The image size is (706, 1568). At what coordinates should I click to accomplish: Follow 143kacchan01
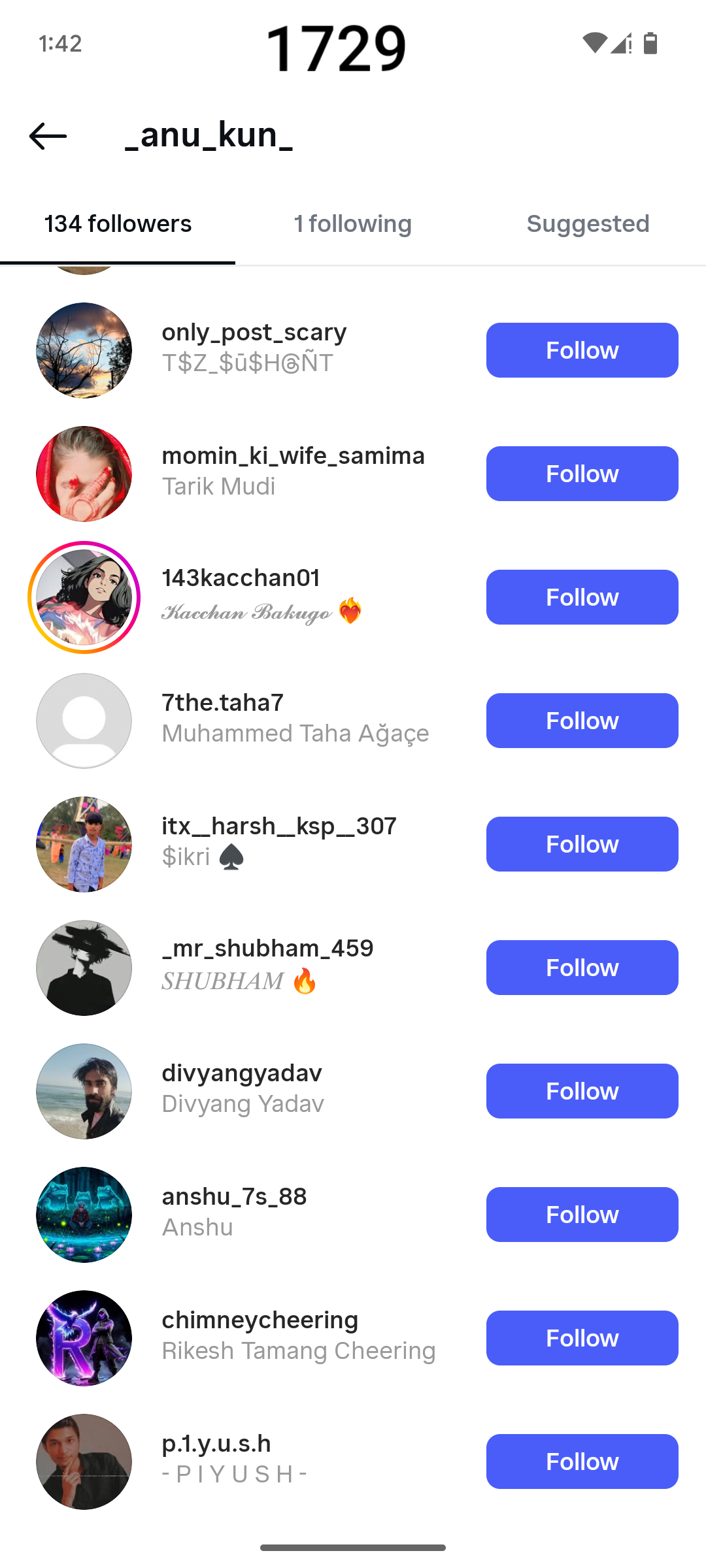point(582,597)
